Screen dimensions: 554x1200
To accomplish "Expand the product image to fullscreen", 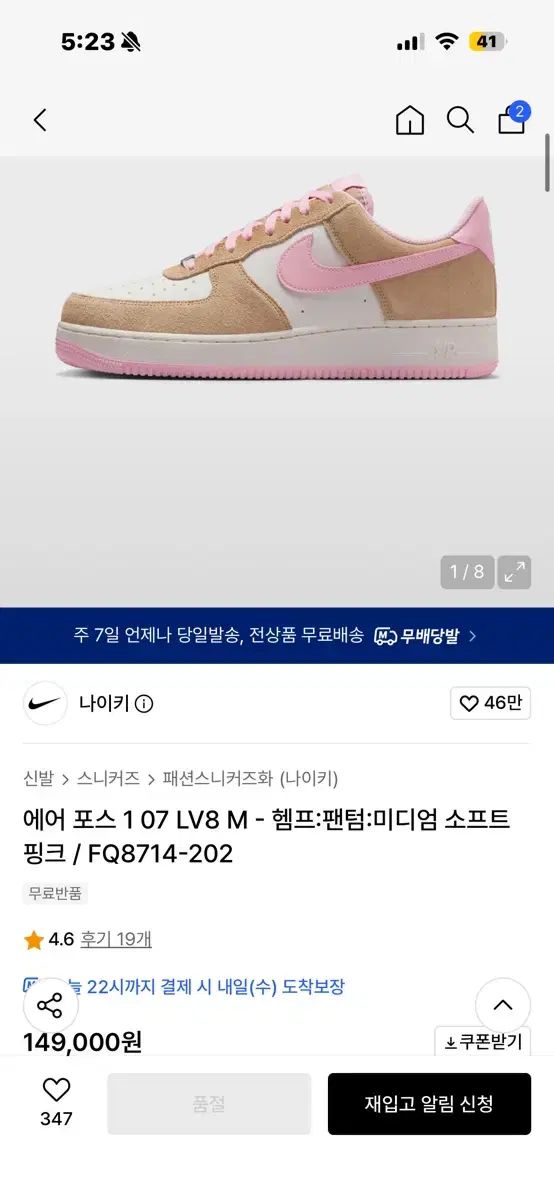I will (514, 572).
